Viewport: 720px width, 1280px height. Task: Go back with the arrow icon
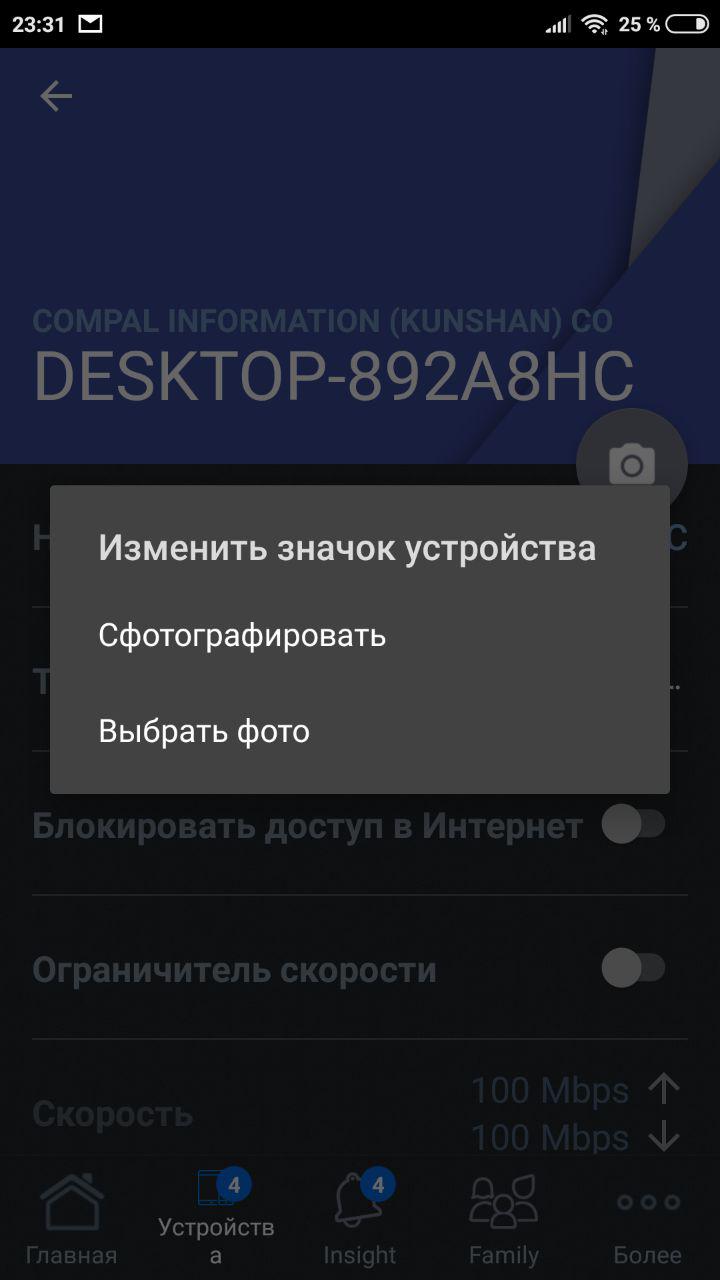pyautogui.click(x=56, y=96)
